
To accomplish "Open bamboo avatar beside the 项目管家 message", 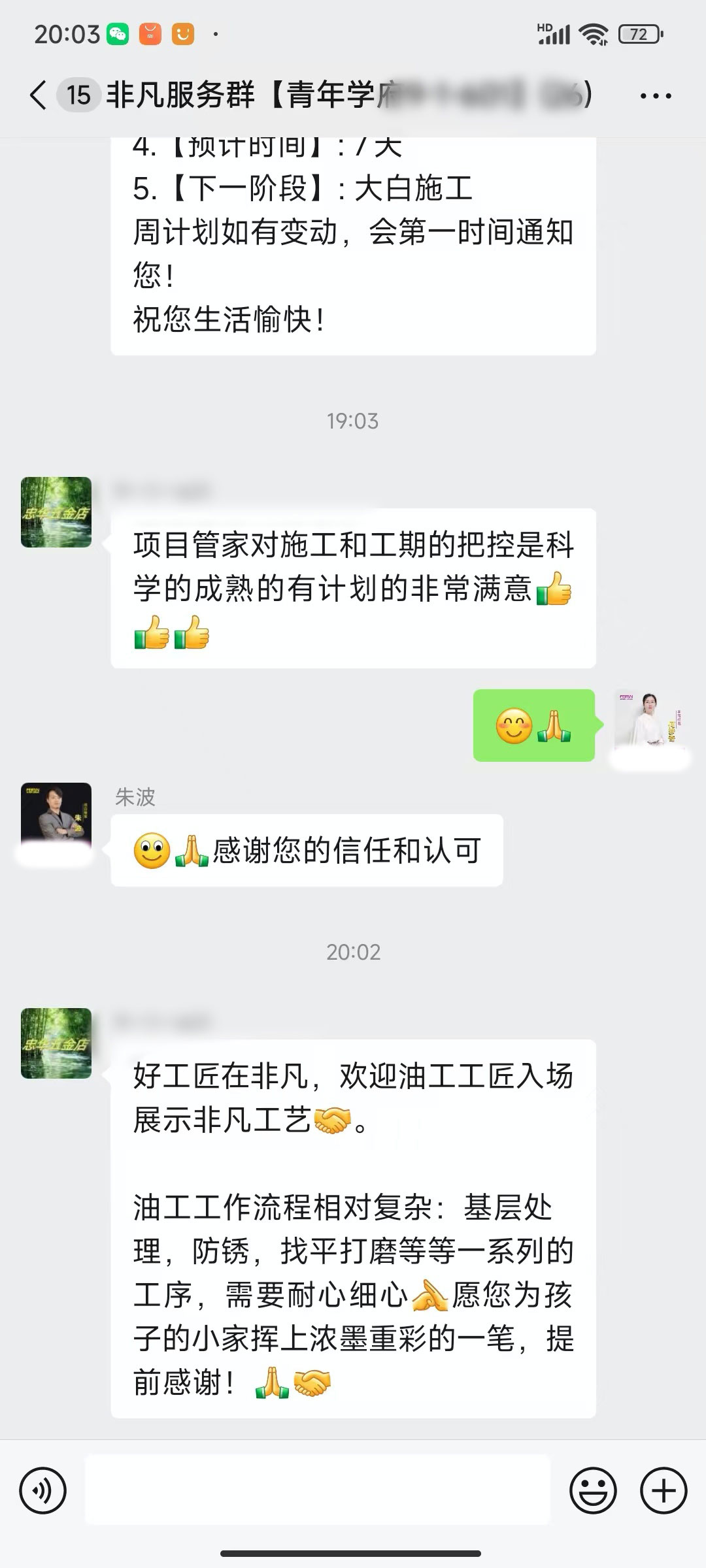I will (x=56, y=512).
